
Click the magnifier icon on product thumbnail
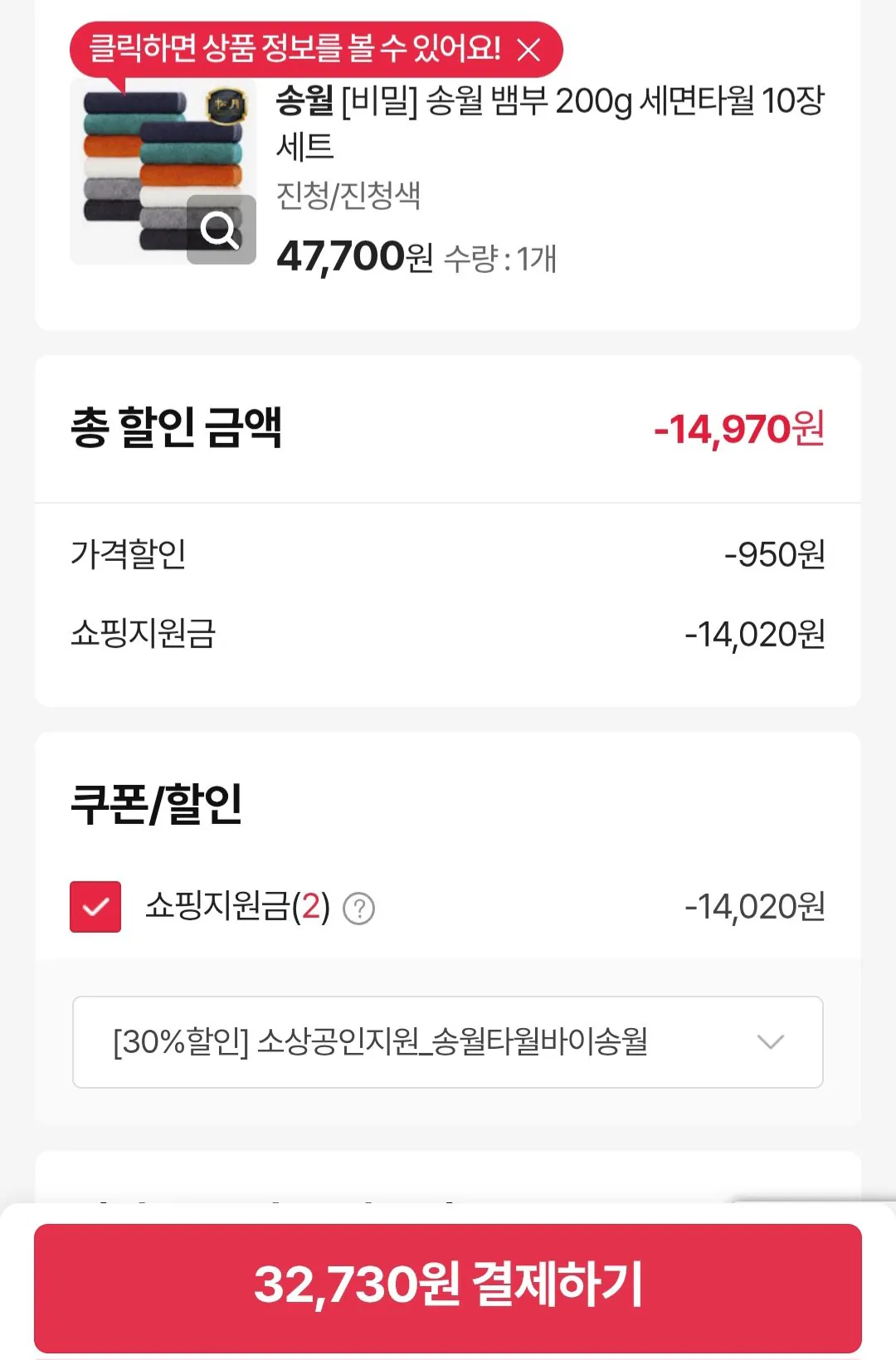(220, 229)
